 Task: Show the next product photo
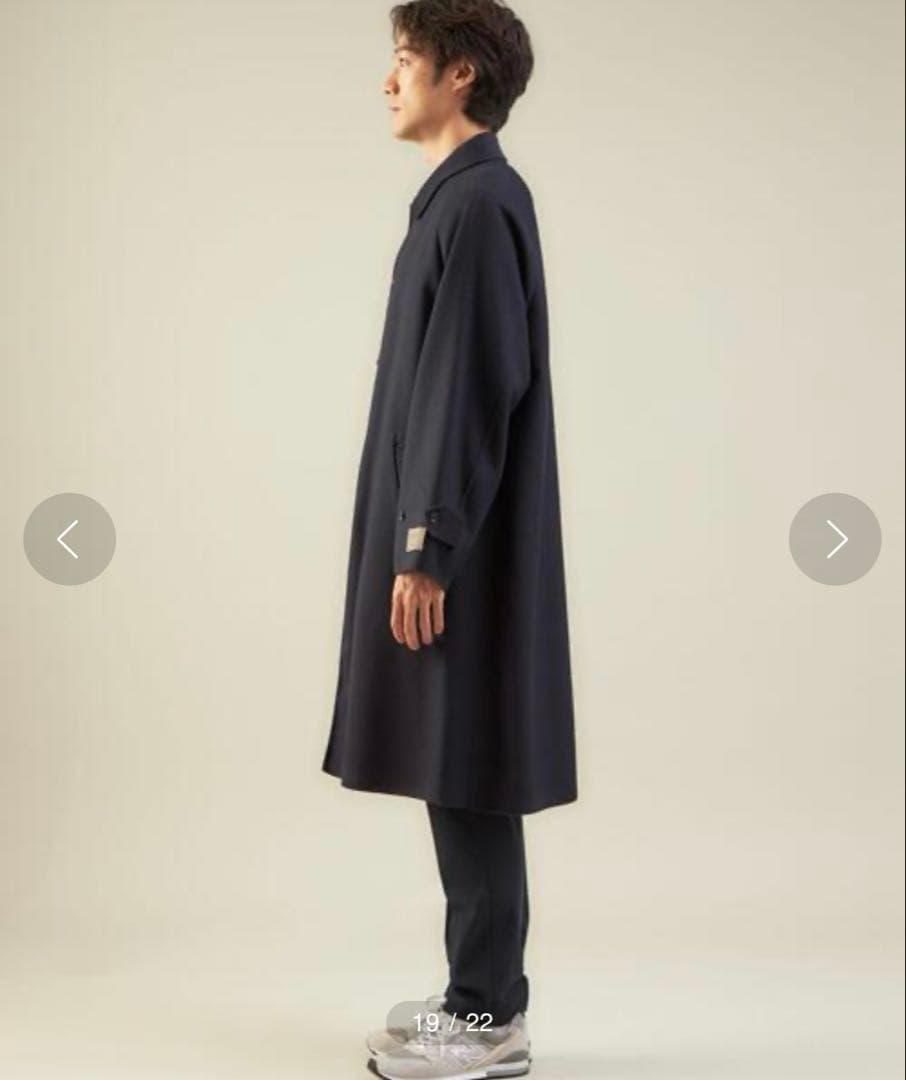click(x=835, y=539)
